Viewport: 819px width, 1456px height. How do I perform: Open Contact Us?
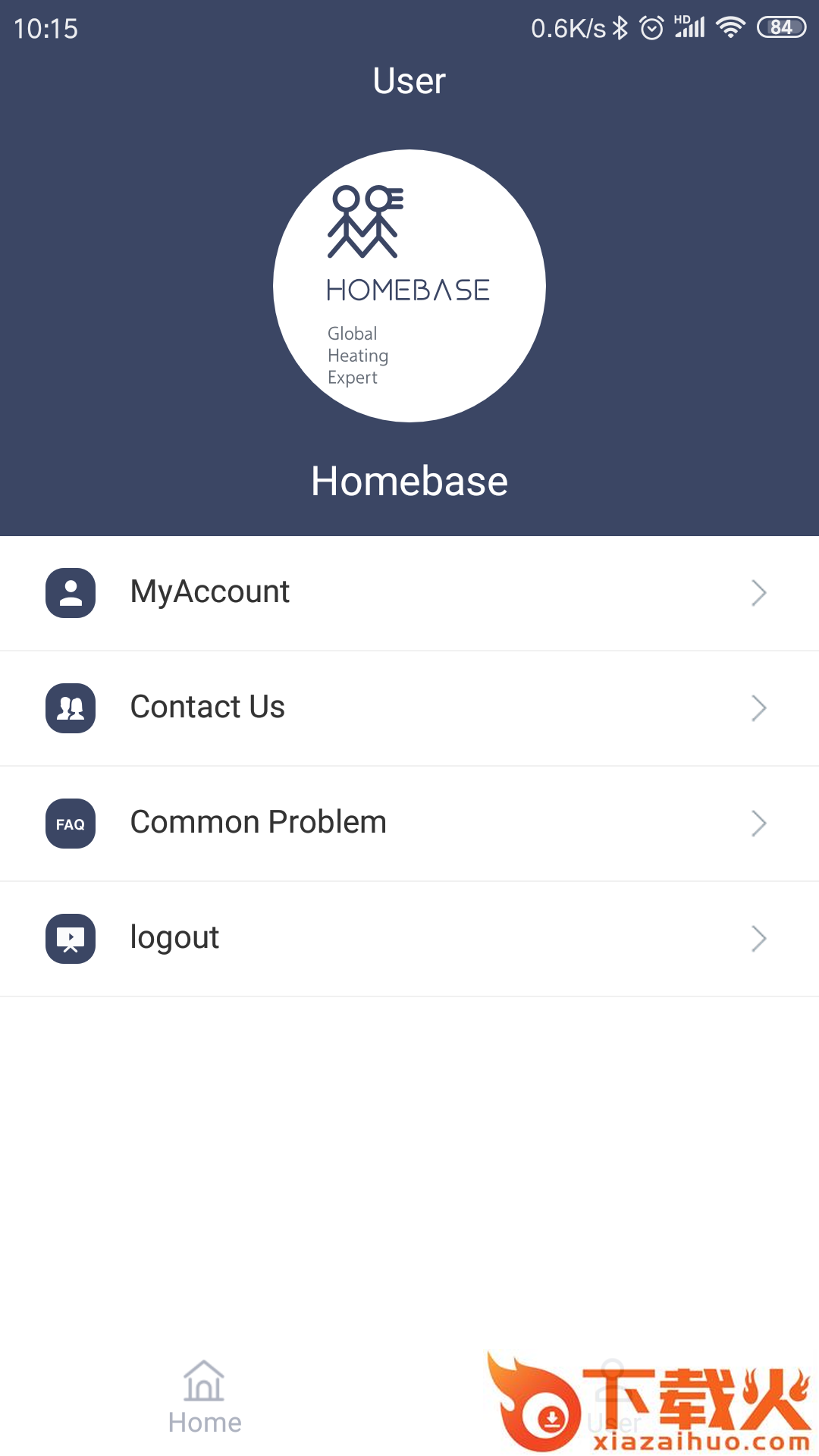pyautogui.click(x=409, y=708)
